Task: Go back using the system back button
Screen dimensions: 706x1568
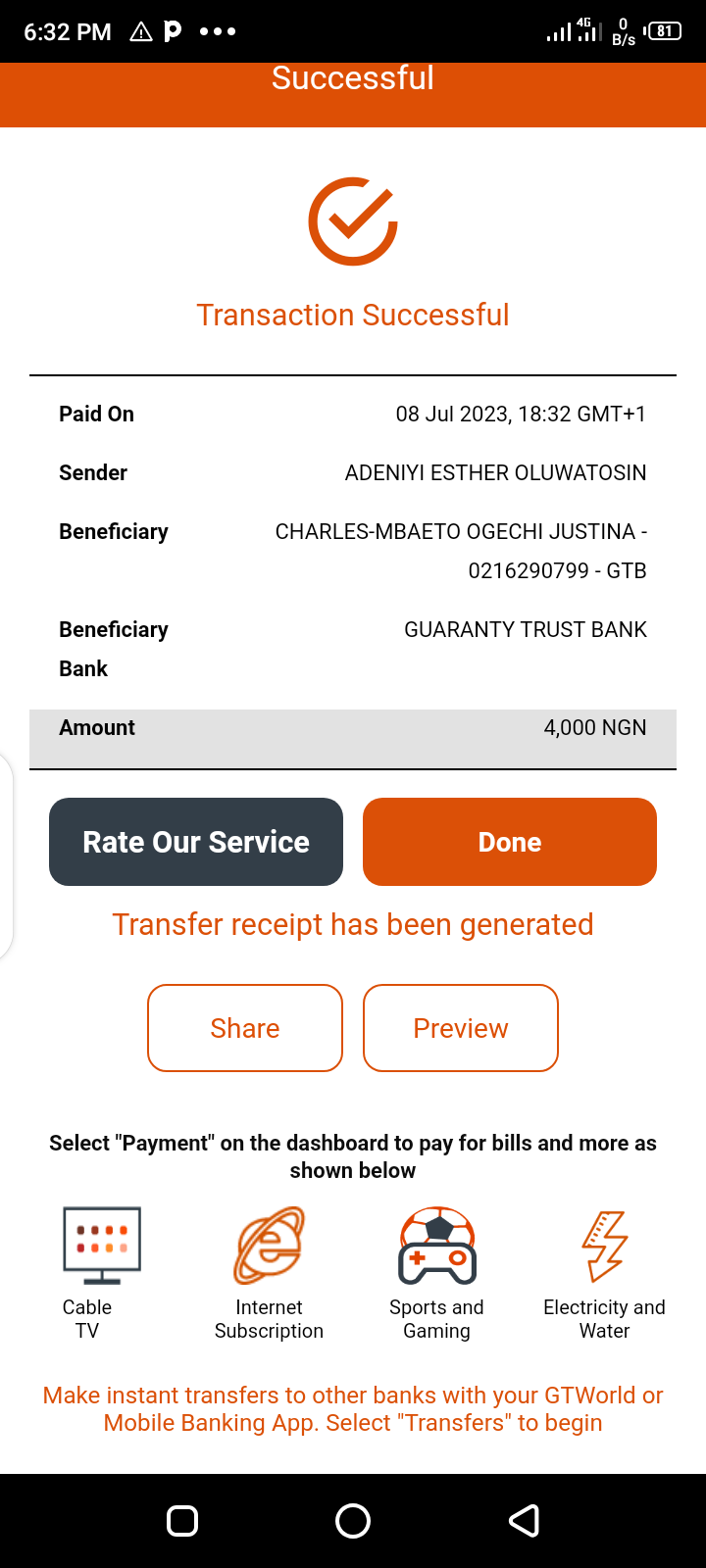Action: click(525, 1521)
